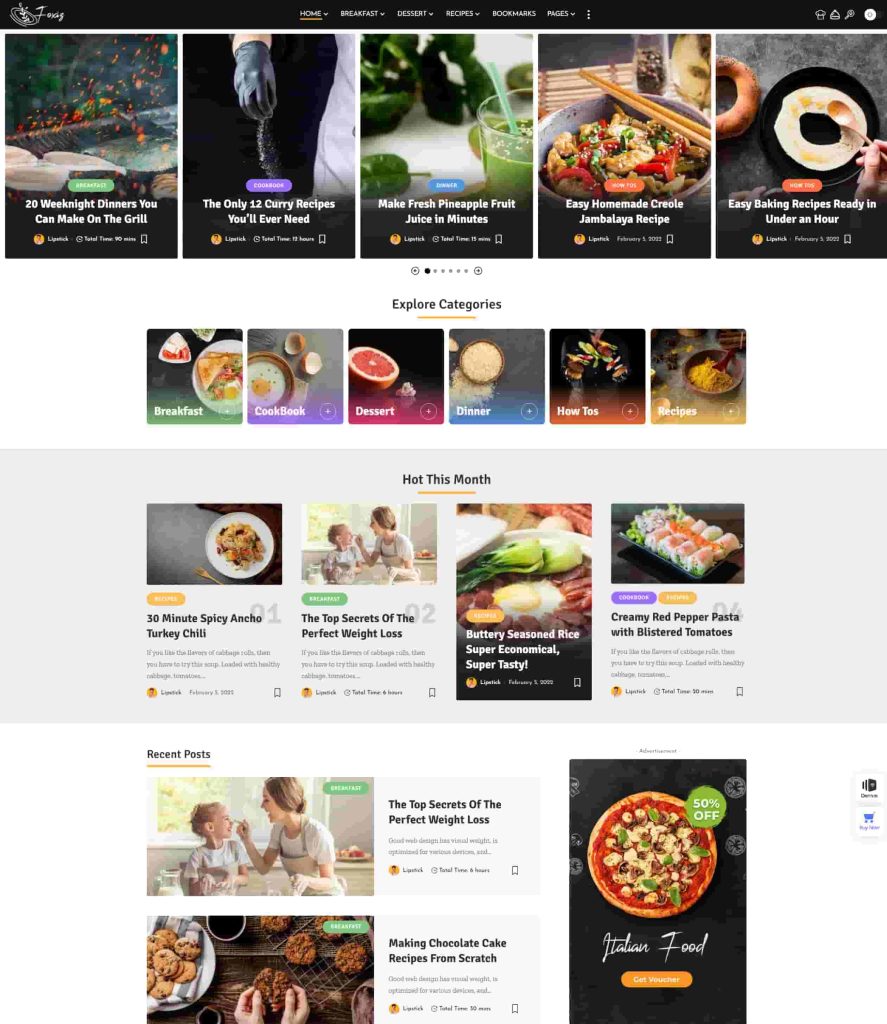Read 30 Minute Spicy Ancho Turkey Chili
This screenshot has width=887, height=1024.
(x=204, y=625)
